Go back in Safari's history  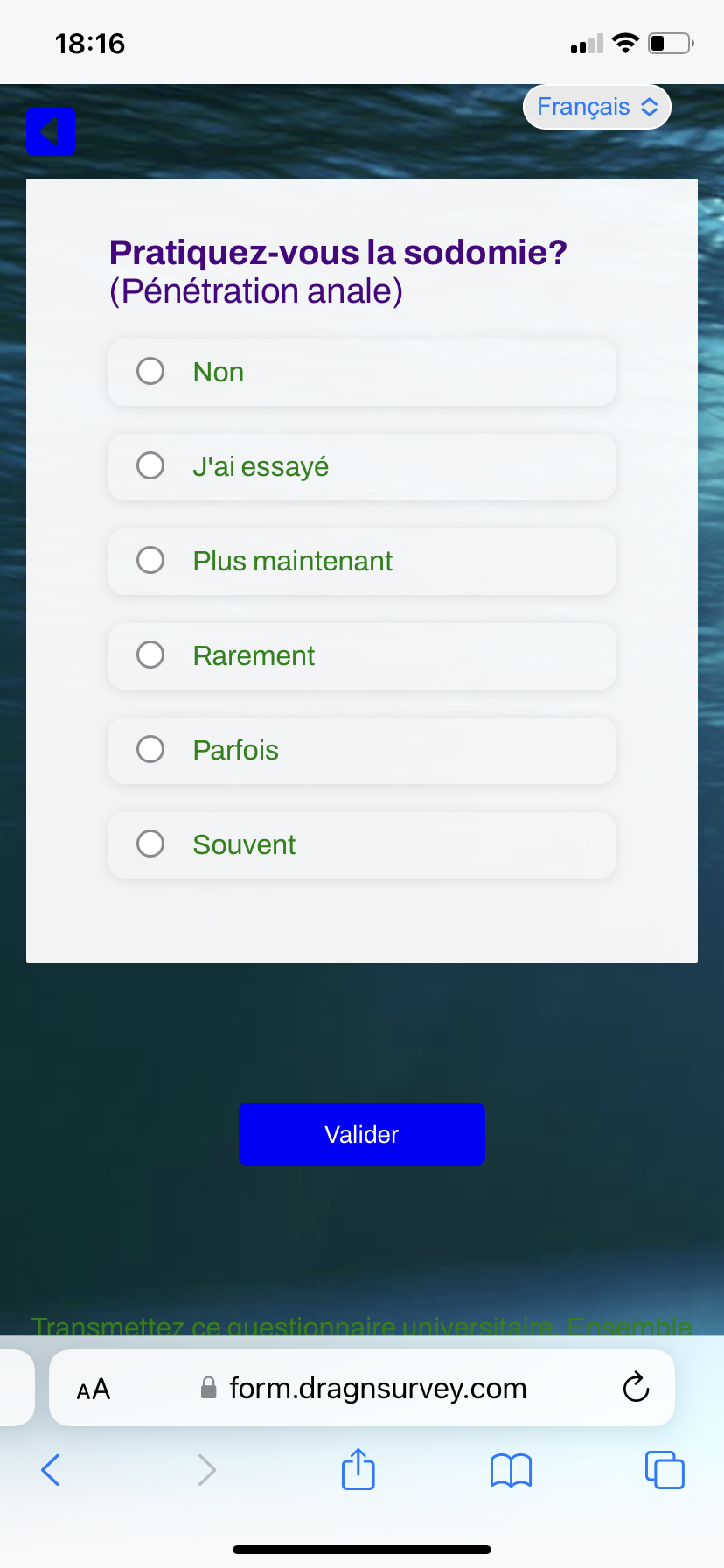tap(51, 1470)
